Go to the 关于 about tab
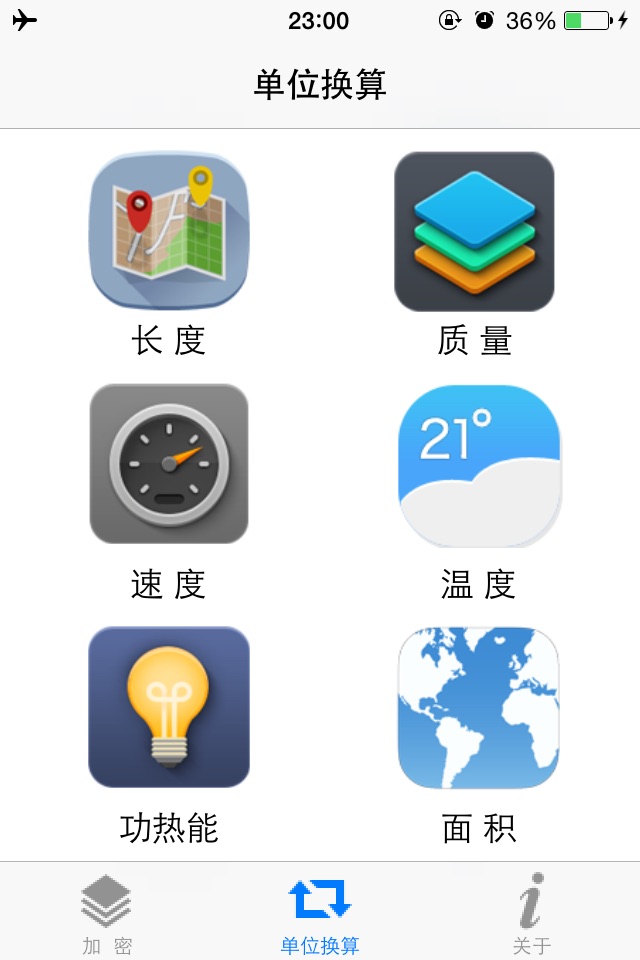 (531, 913)
